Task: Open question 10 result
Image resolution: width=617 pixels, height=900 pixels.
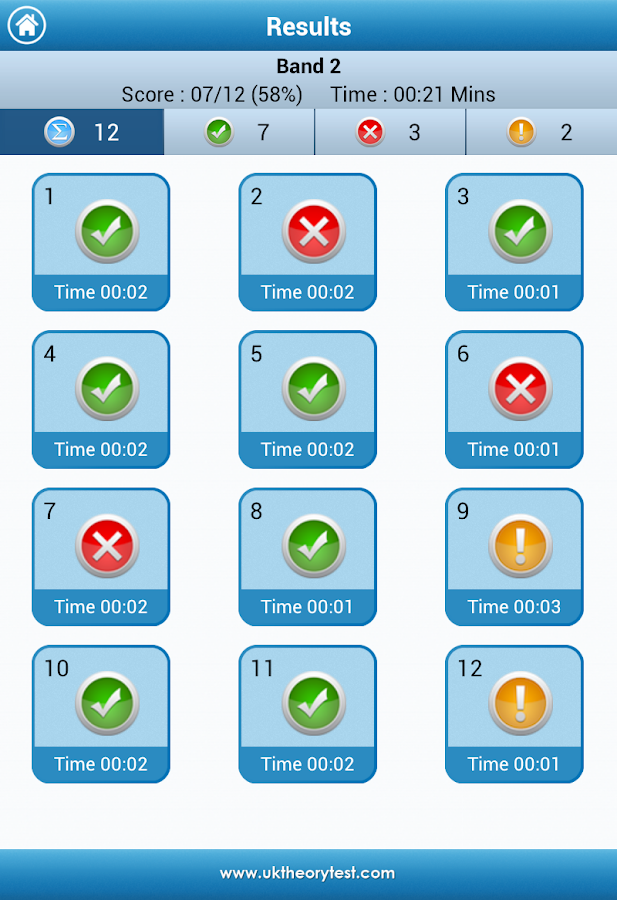Action: [101, 713]
